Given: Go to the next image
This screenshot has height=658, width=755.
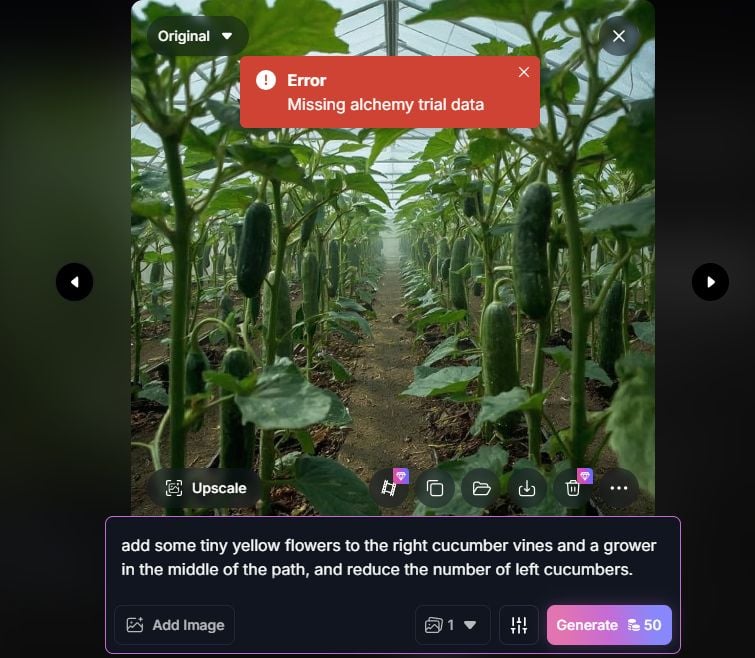Looking at the screenshot, I should pyautogui.click(x=710, y=282).
